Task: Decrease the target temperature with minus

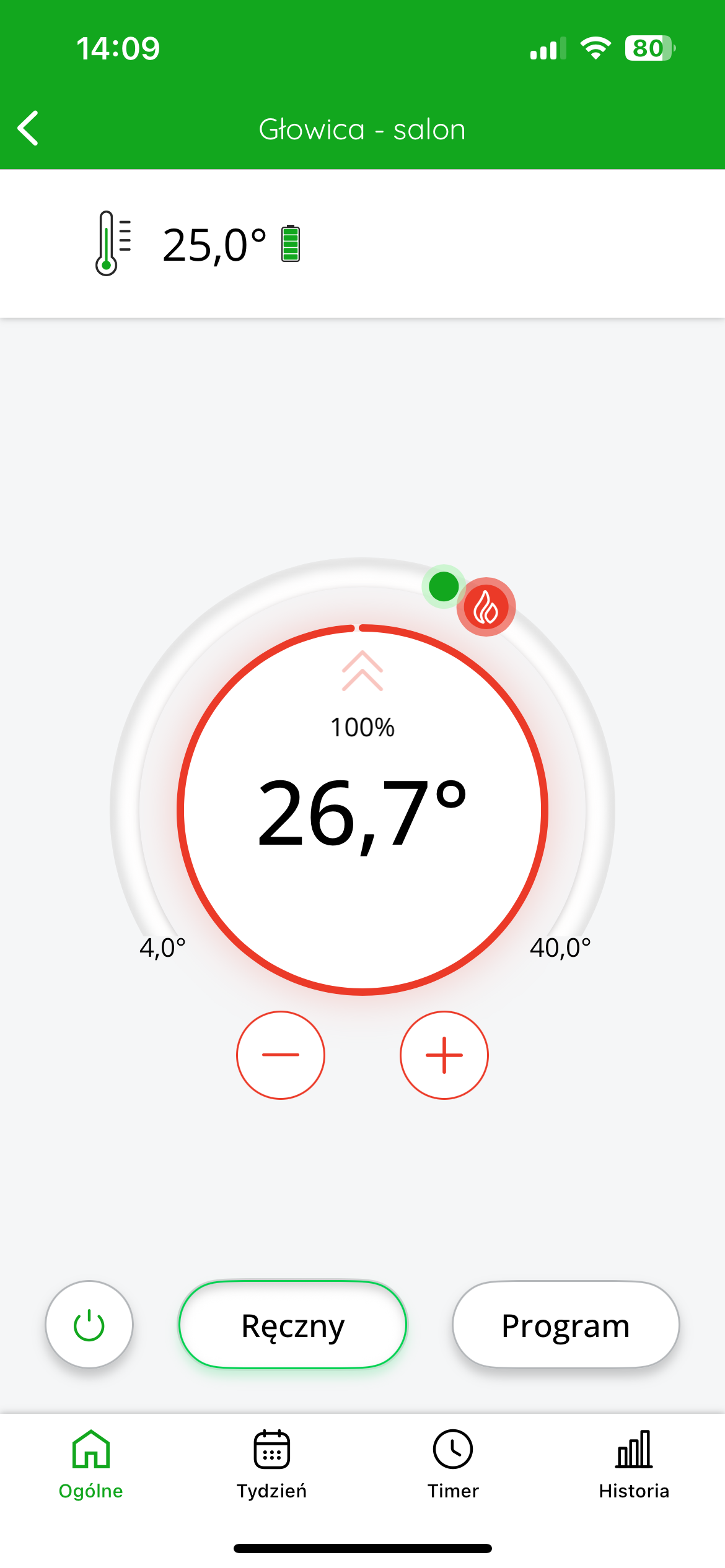Action: tap(281, 1055)
